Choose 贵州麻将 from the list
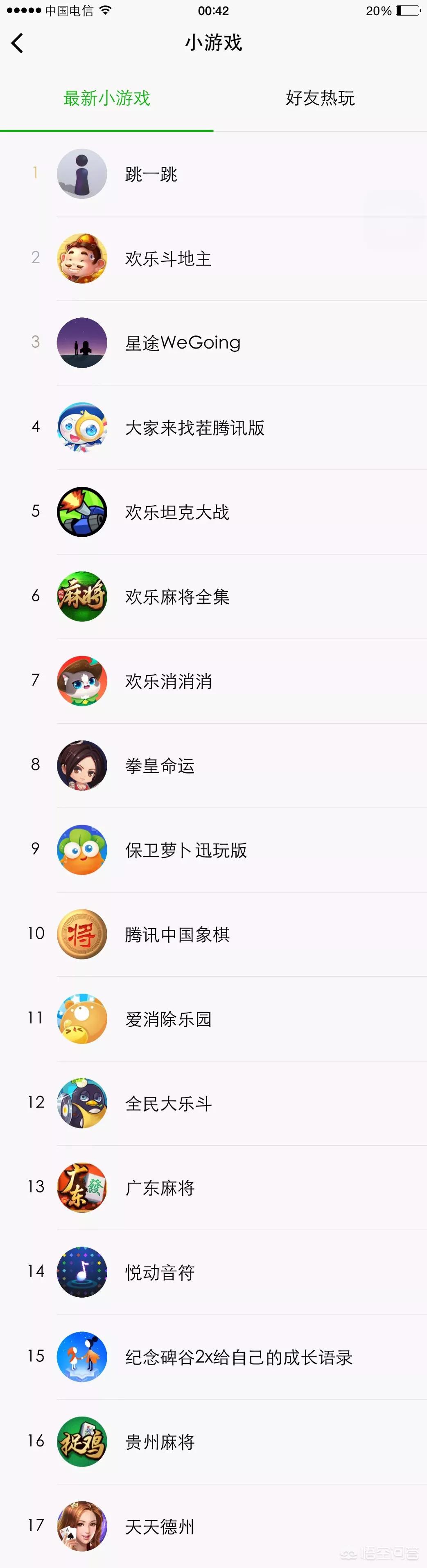Screen dimensions: 427x1568 click(x=160, y=1442)
